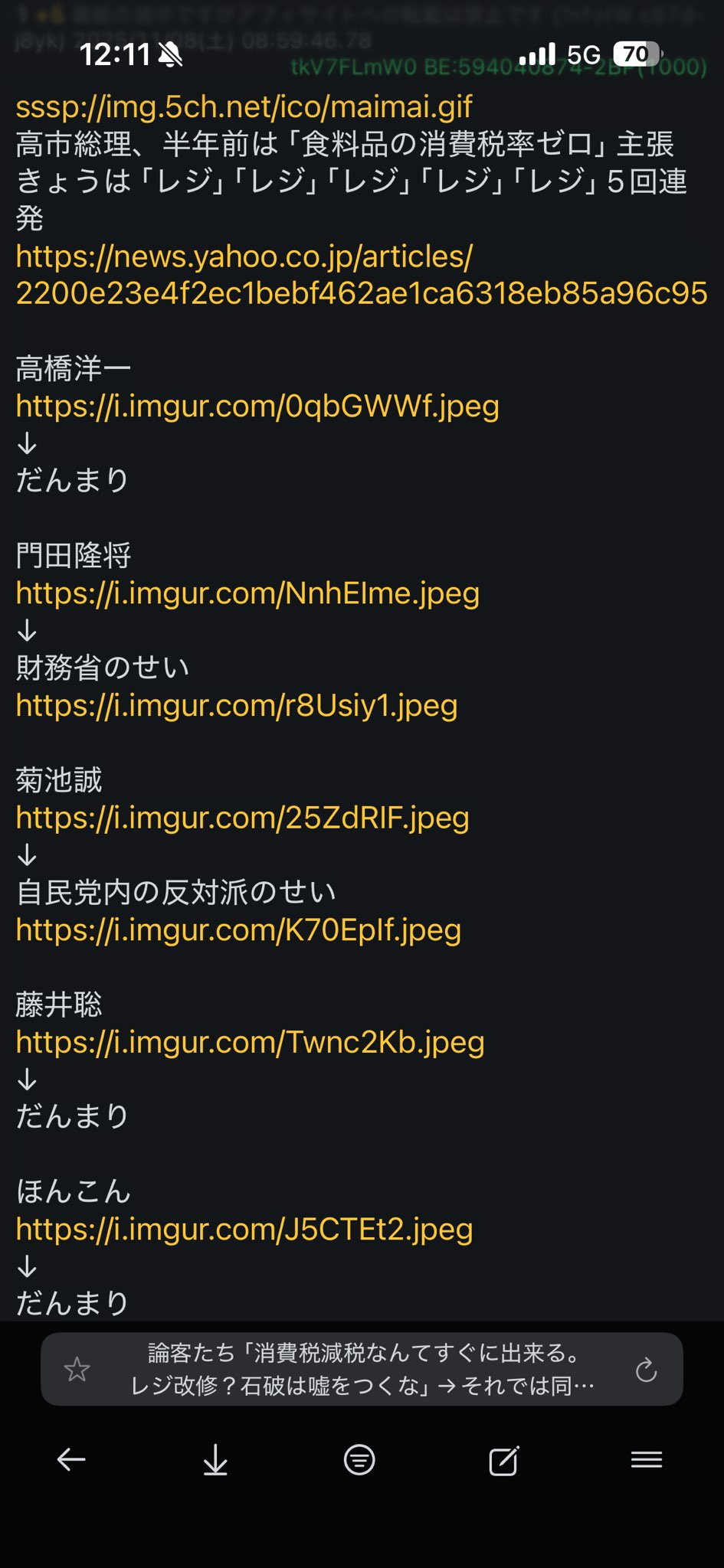This screenshot has width=724, height=1568.
Task: Open imgur link NnhEIme.jpeg under 門田隆将
Action: click(247, 593)
